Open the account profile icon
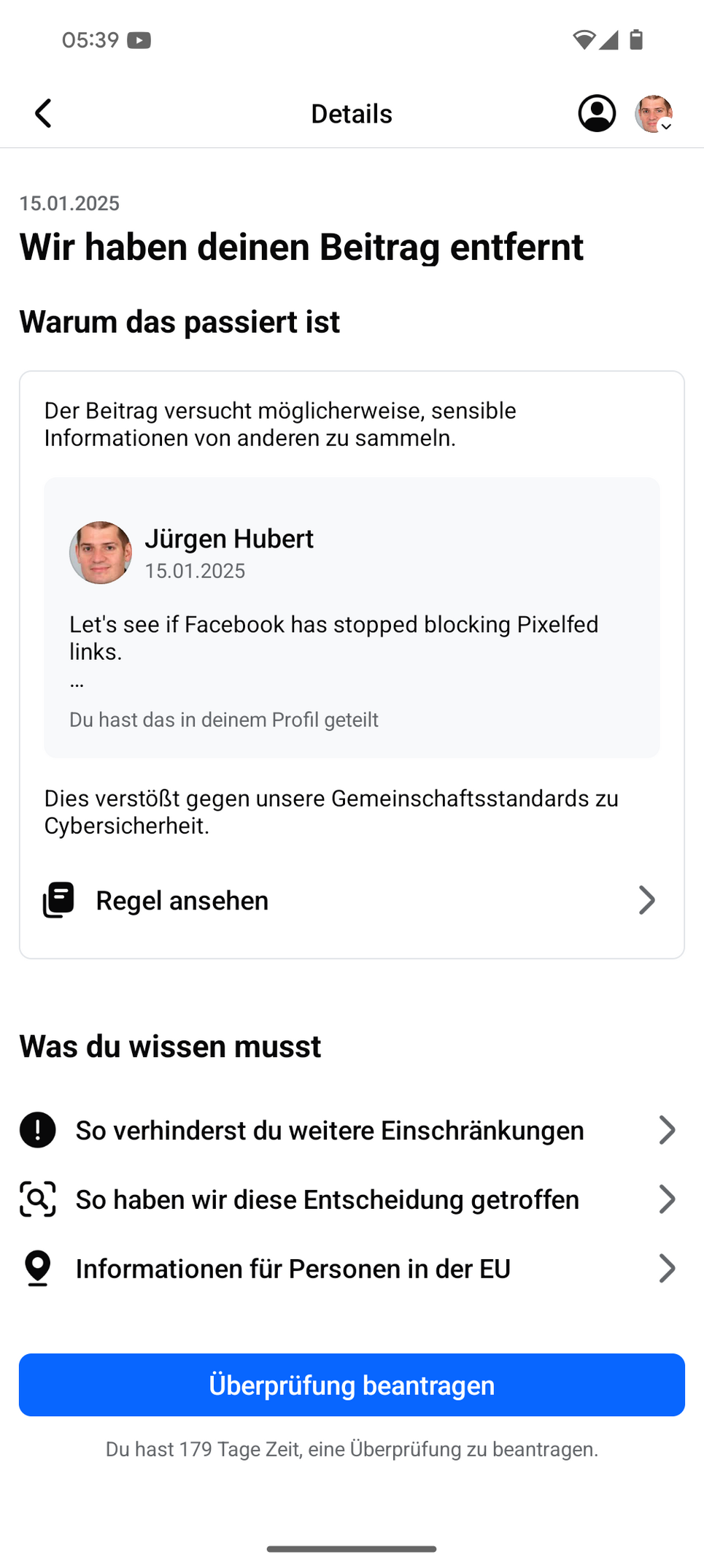 597,114
